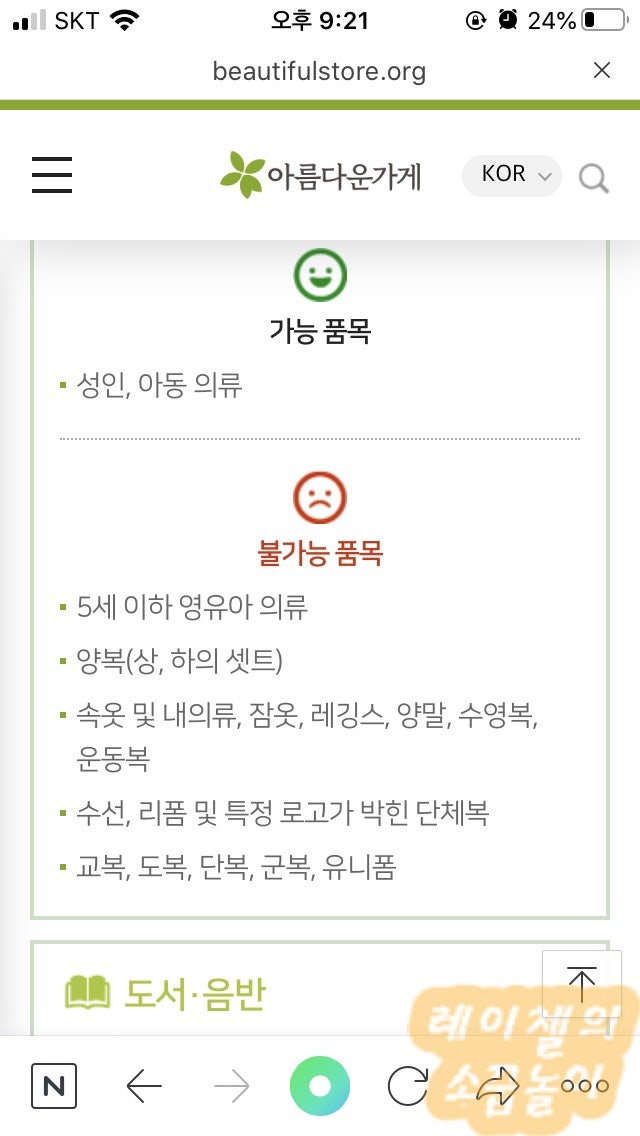Open the KOR language dropdown

pyautogui.click(x=512, y=175)
